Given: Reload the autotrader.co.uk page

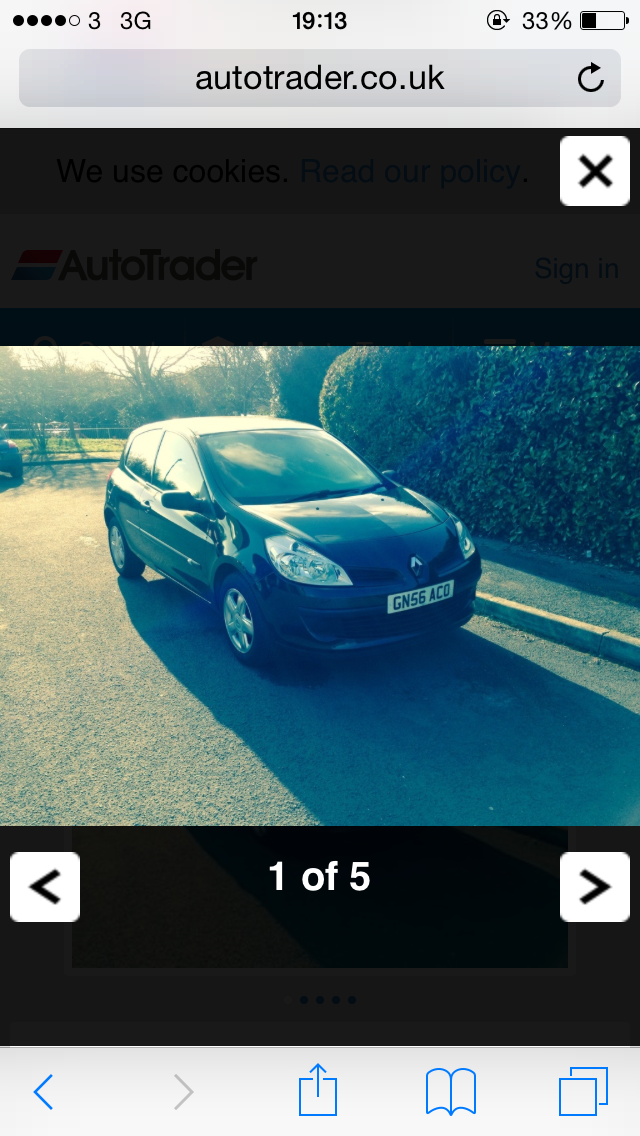Looking at the screenshot, I should click(591, 78).
